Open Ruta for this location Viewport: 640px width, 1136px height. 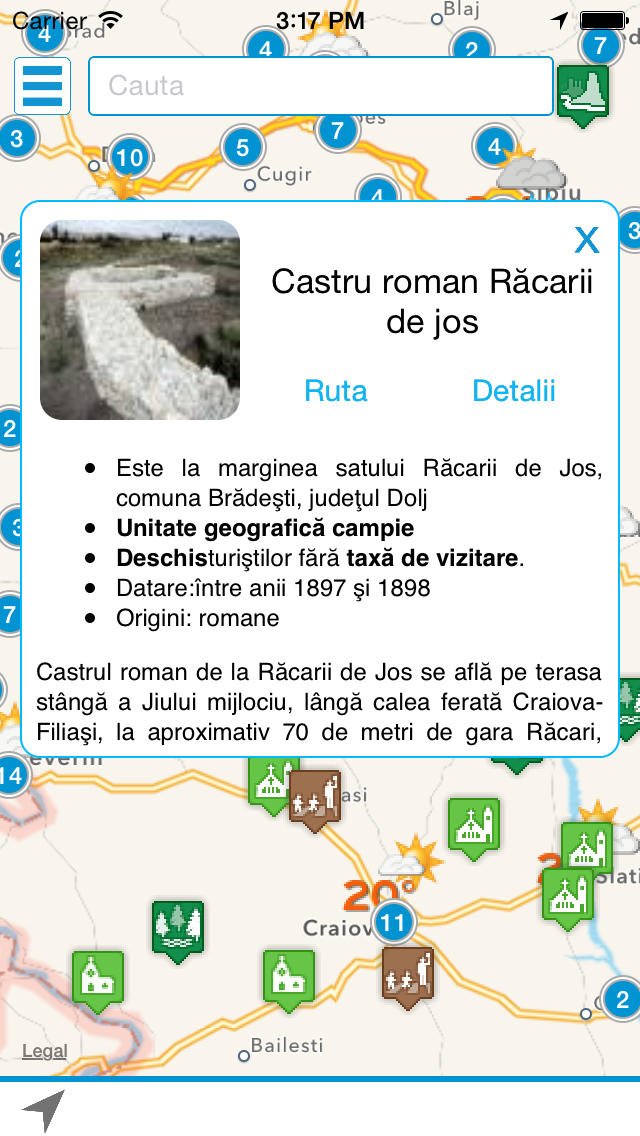point(336,391)
